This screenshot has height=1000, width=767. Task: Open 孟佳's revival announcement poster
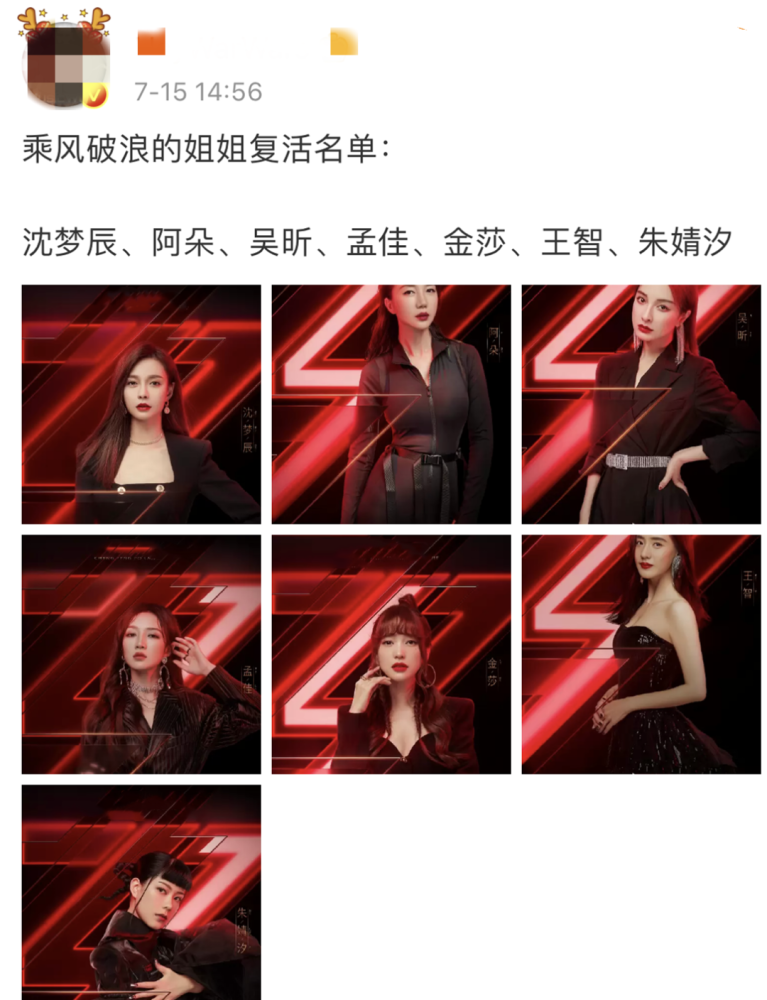140,655
